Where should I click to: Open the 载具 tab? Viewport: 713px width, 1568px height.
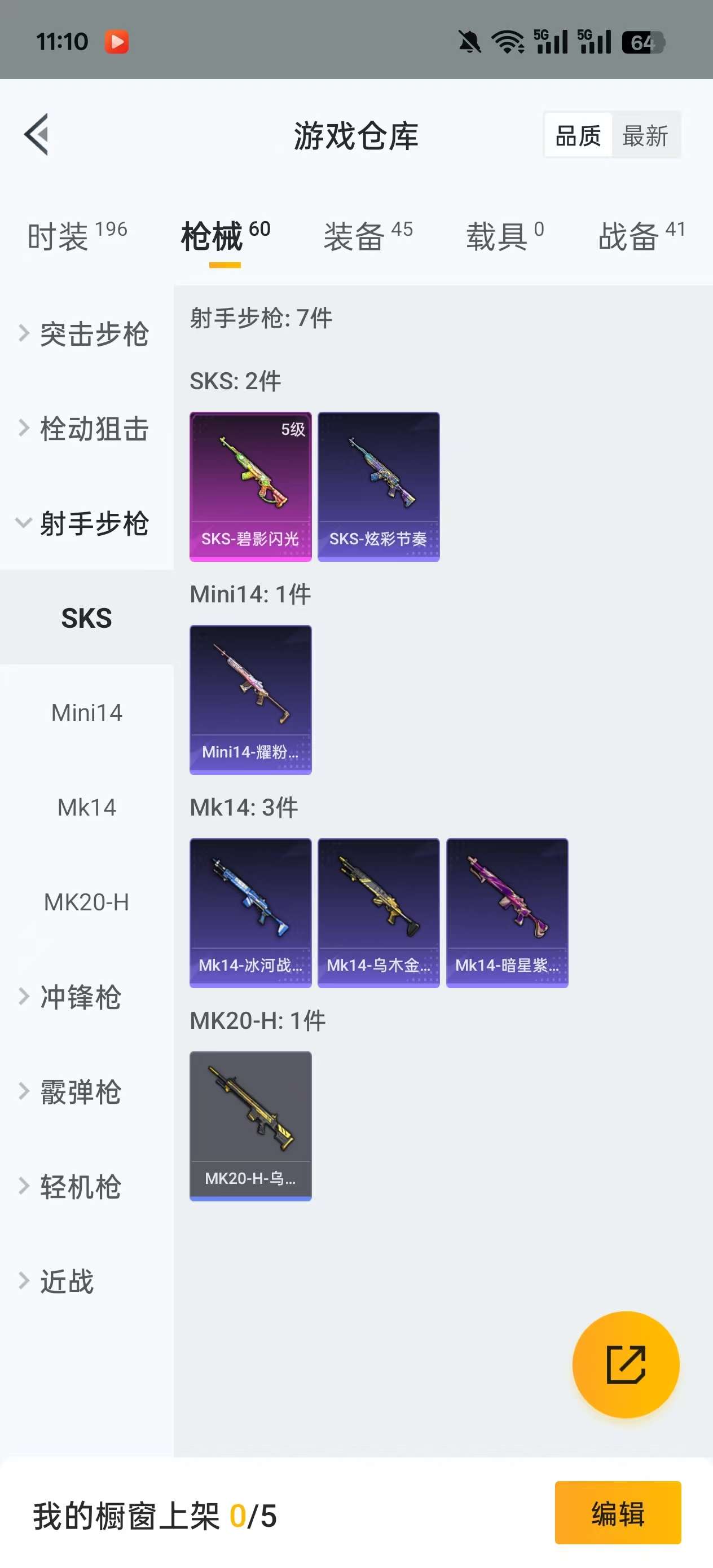[504, 235]
